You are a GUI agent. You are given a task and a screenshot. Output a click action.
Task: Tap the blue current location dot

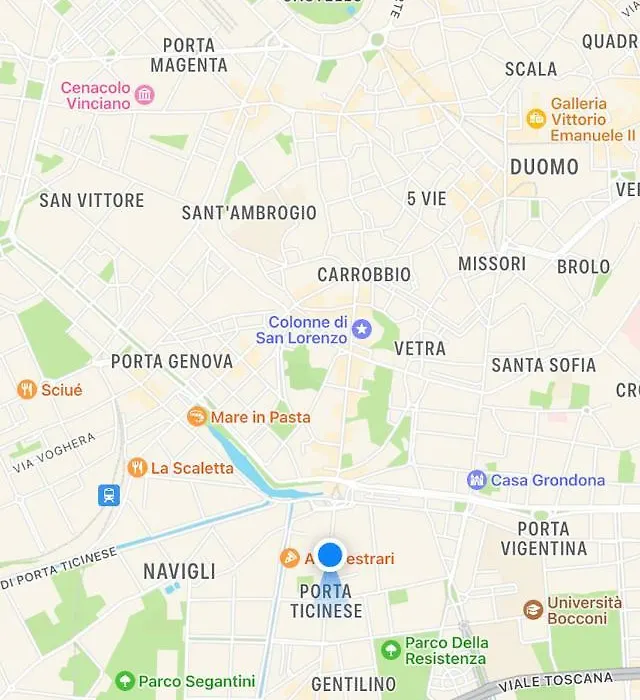click(x=330, y=554)
